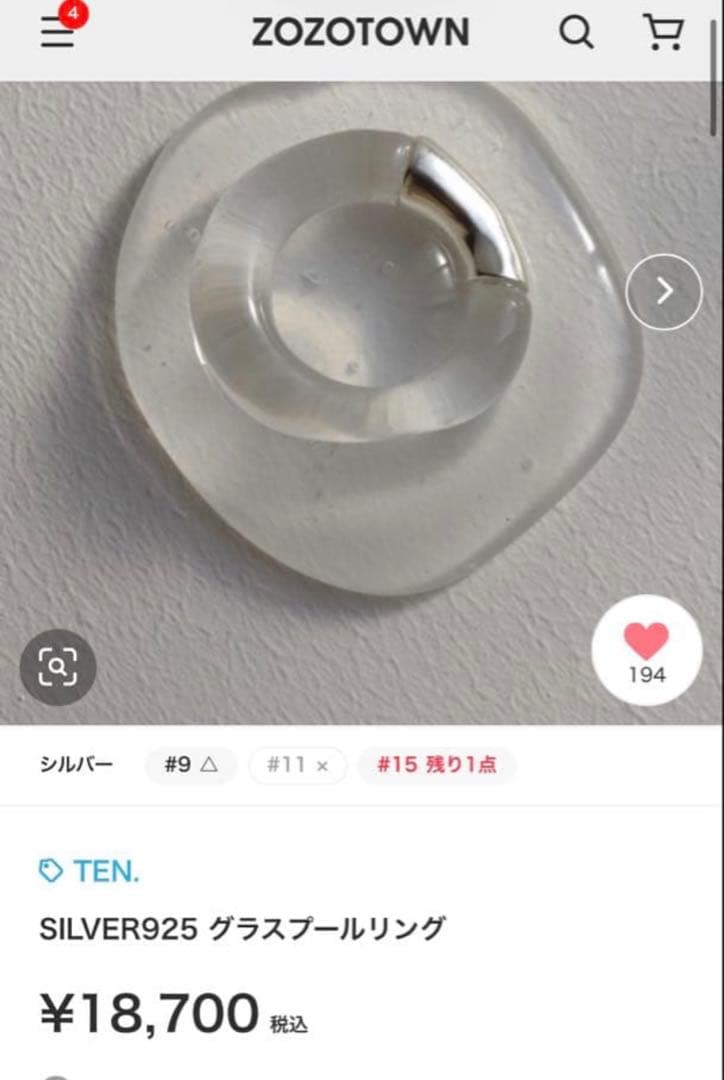
Task: Select size #11 sold-out chip
Action: coord(297,766)
